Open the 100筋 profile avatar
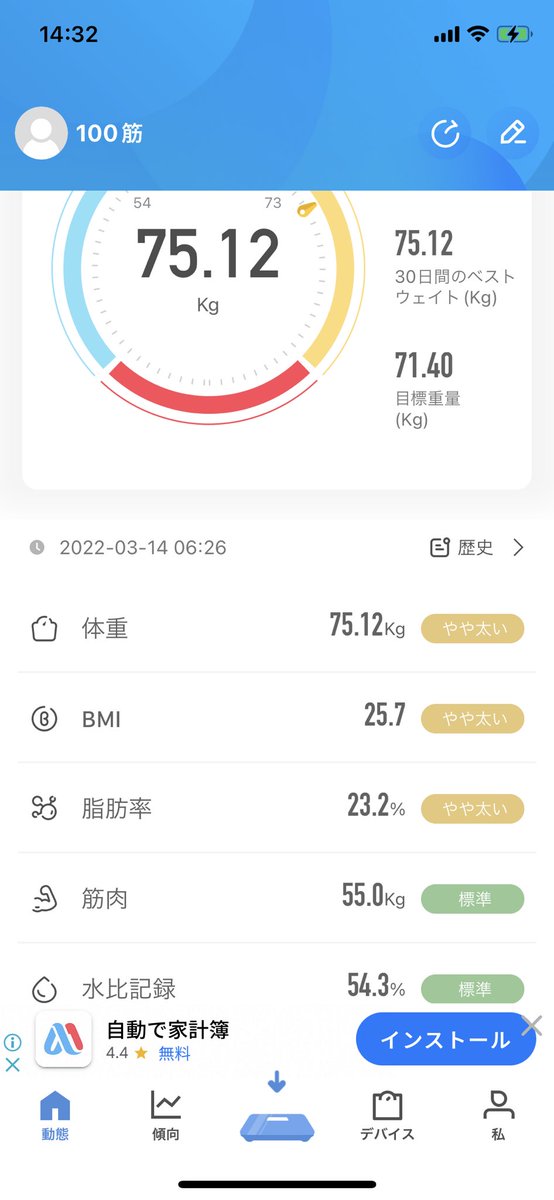Screen dimensions: 554x1200 click(42, 133)
